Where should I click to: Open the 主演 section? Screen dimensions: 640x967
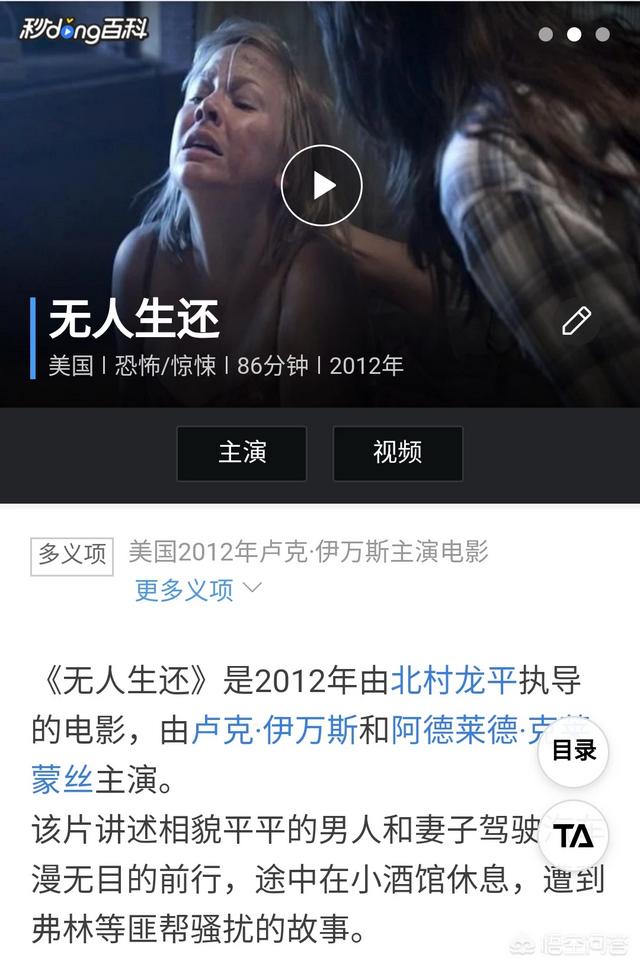point(242,453)
